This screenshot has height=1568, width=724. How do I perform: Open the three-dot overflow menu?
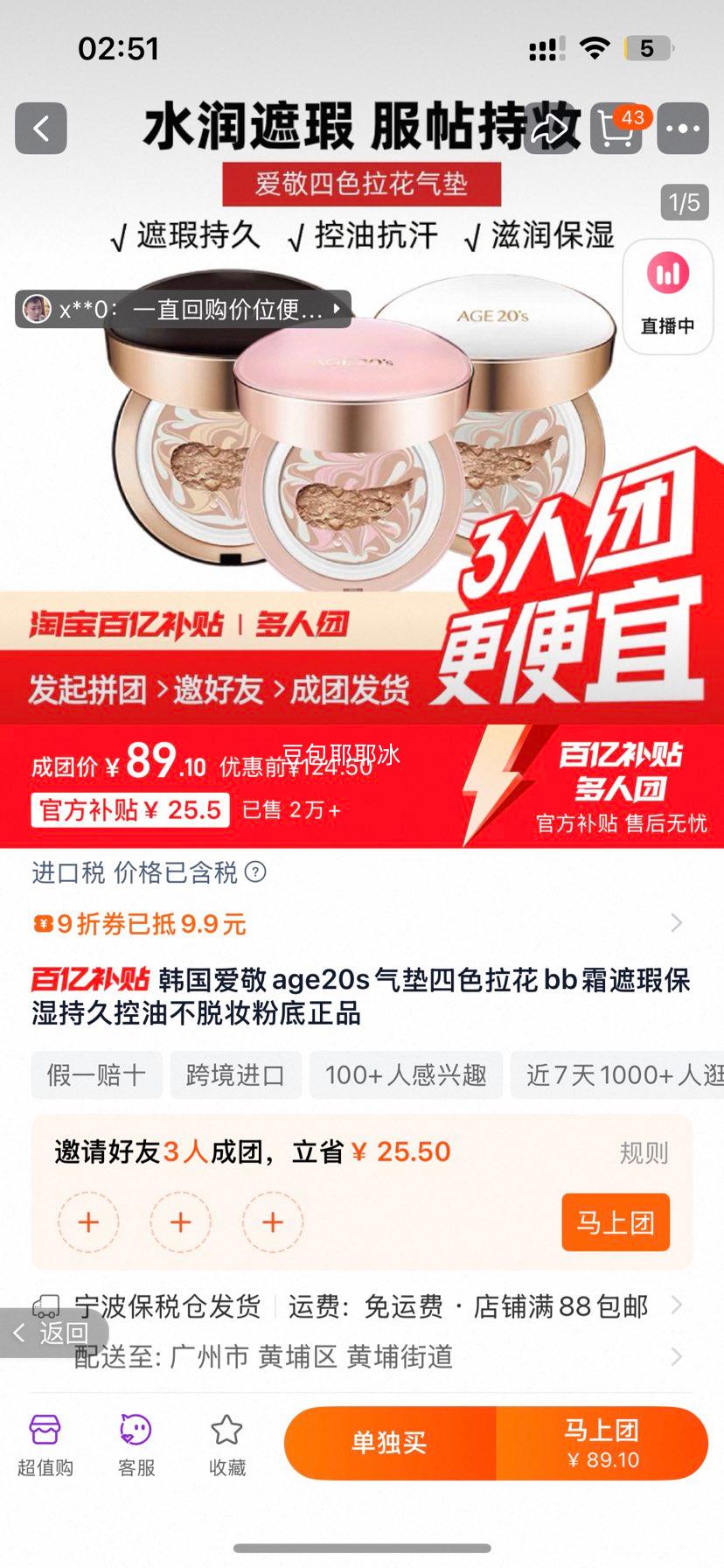pos(682,129)
